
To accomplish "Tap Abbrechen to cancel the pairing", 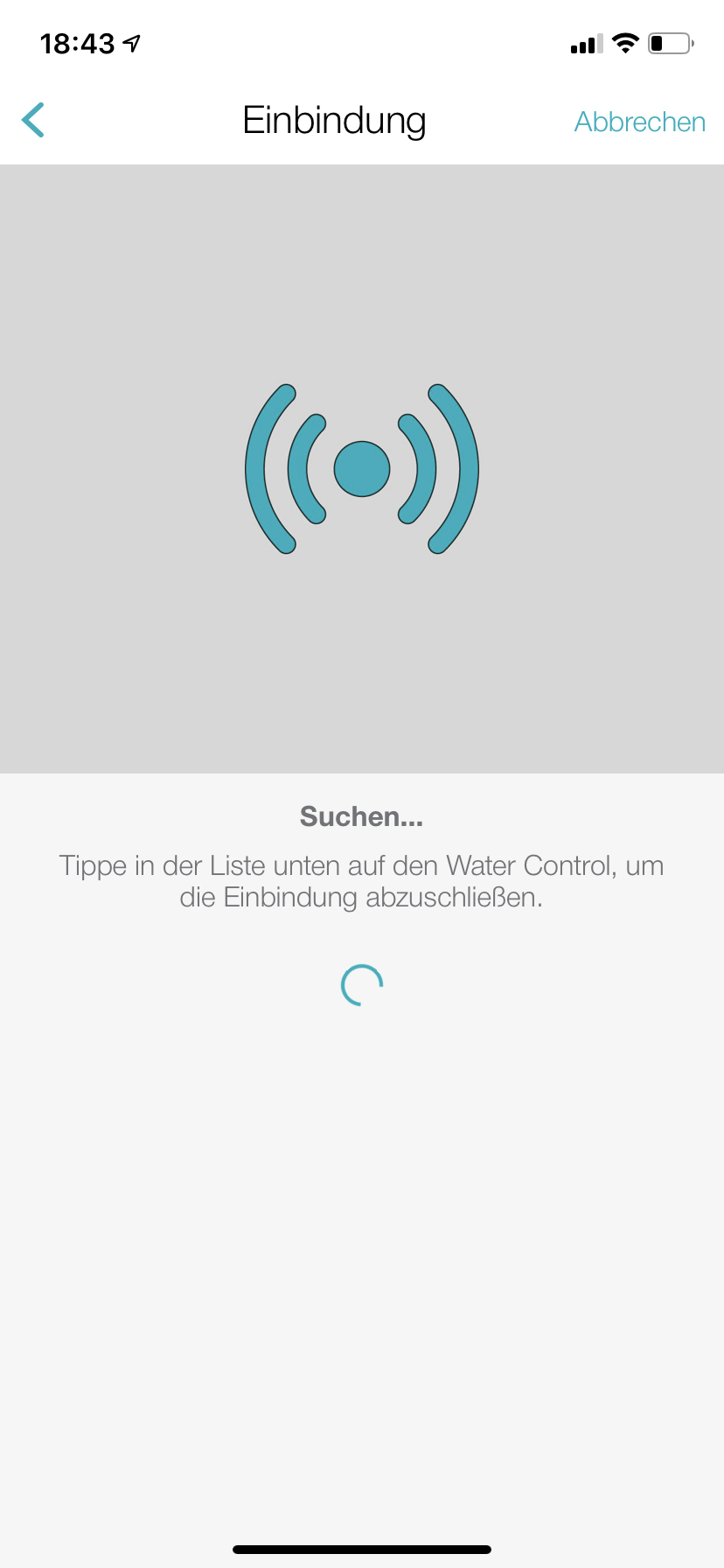I will click(x=639, y=122).
